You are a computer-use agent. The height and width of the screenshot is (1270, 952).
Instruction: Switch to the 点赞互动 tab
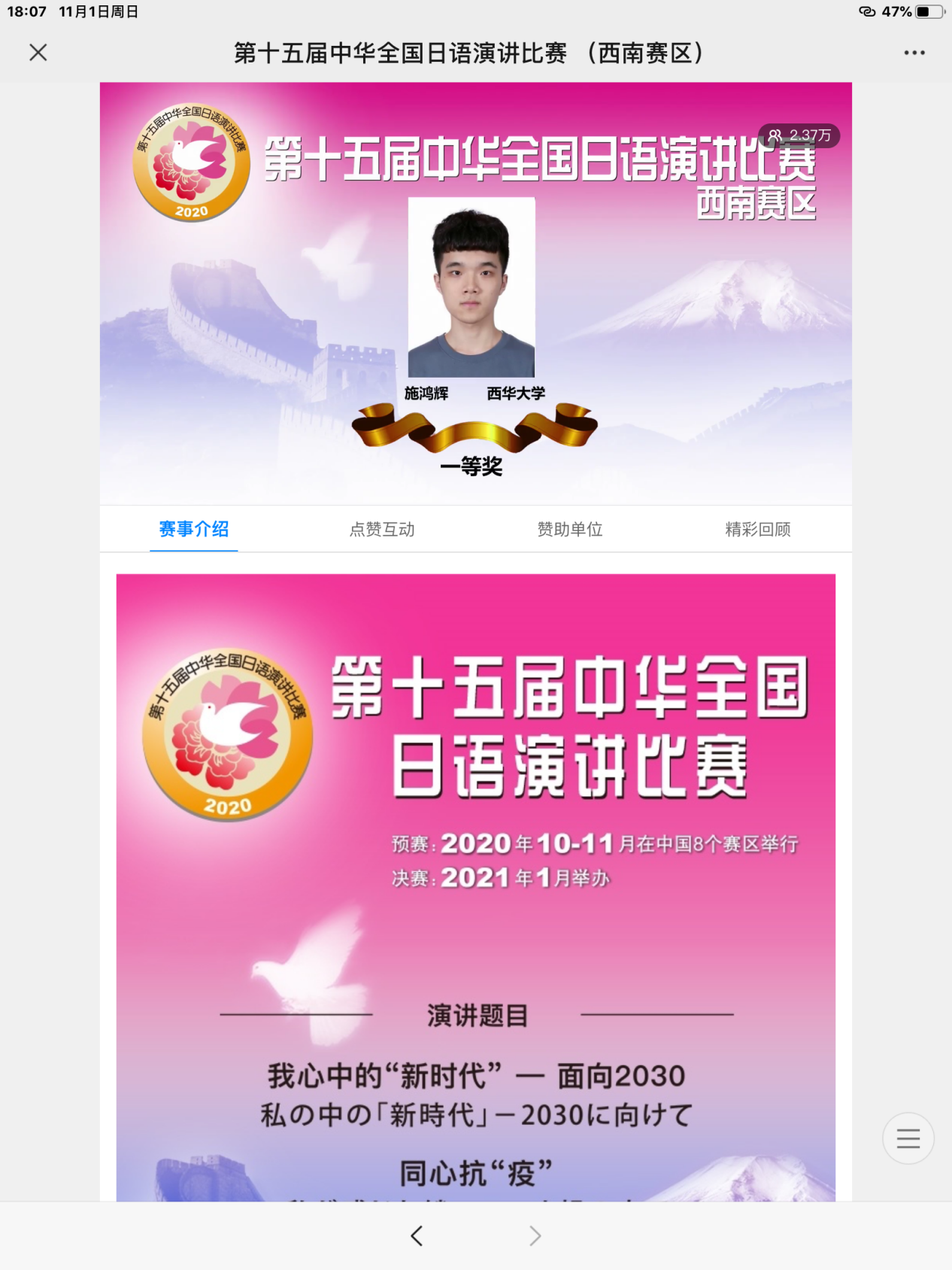pyautogui.click(x=382, y=529)
